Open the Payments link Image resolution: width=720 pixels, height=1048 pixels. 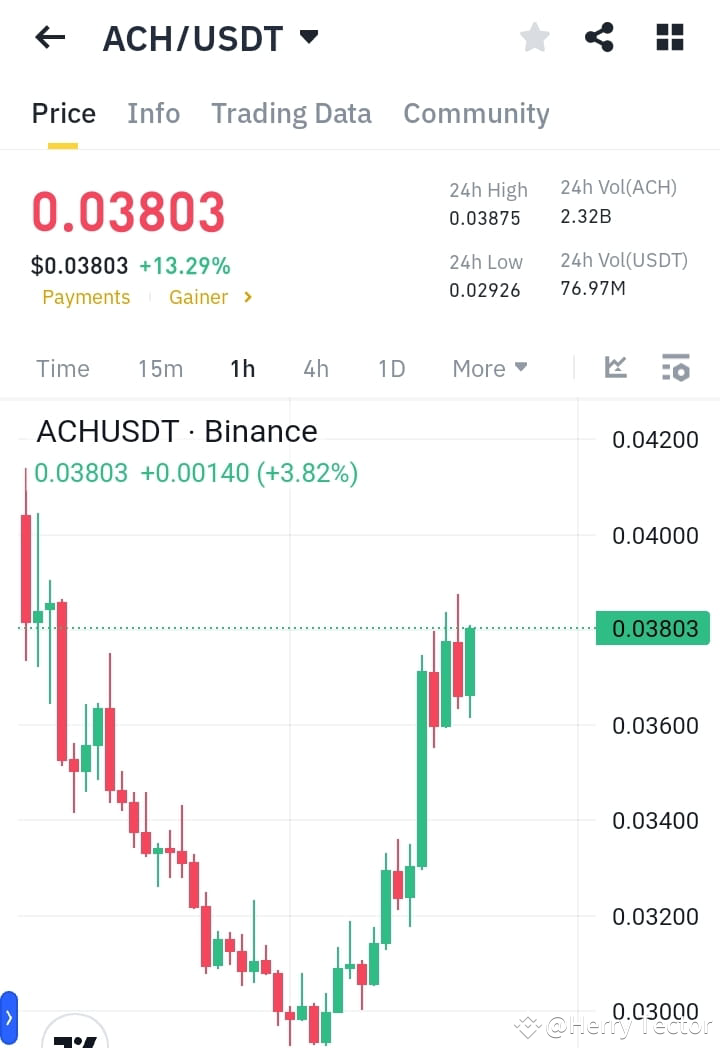(86, 297)
